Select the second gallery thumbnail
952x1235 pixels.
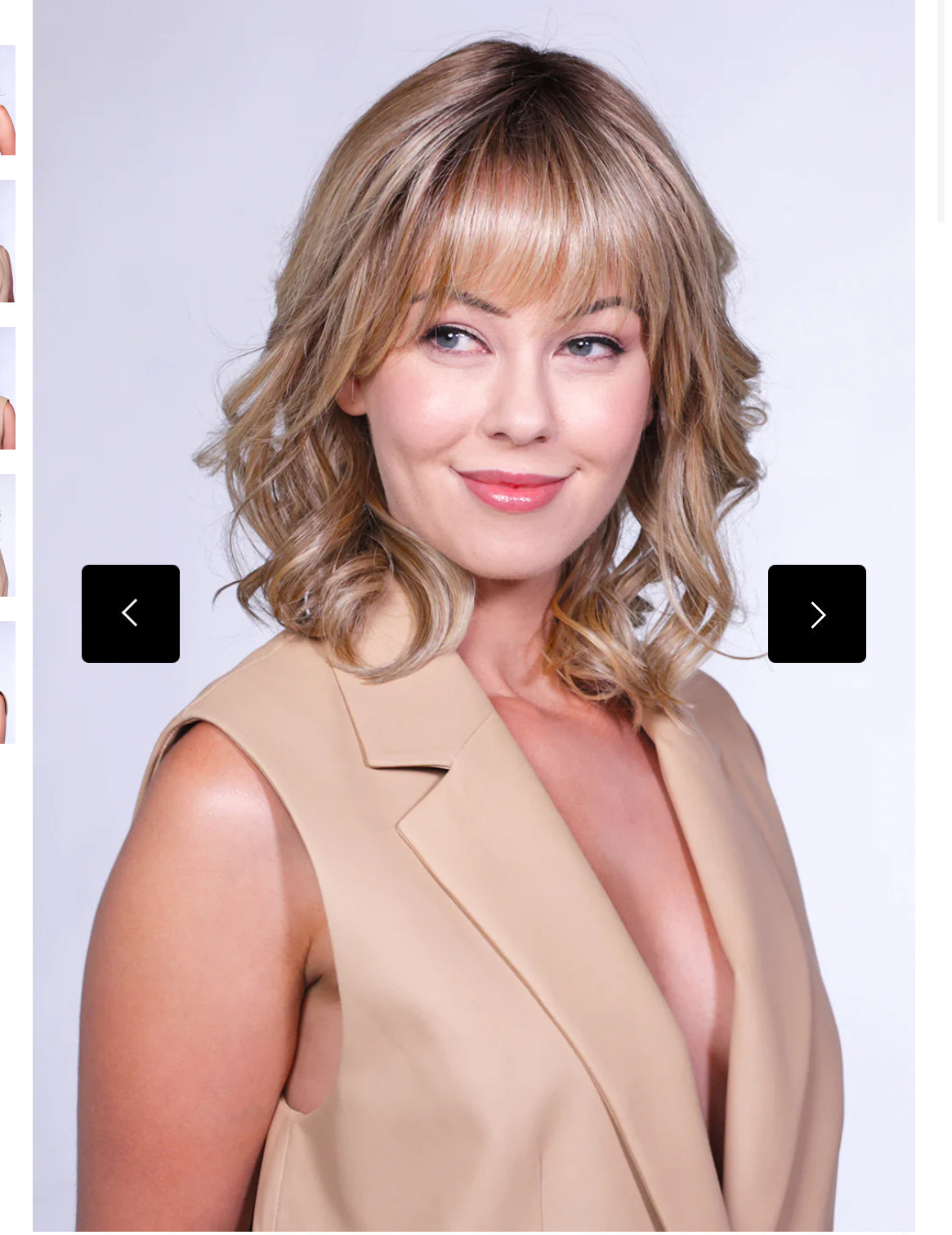[7, 241]
